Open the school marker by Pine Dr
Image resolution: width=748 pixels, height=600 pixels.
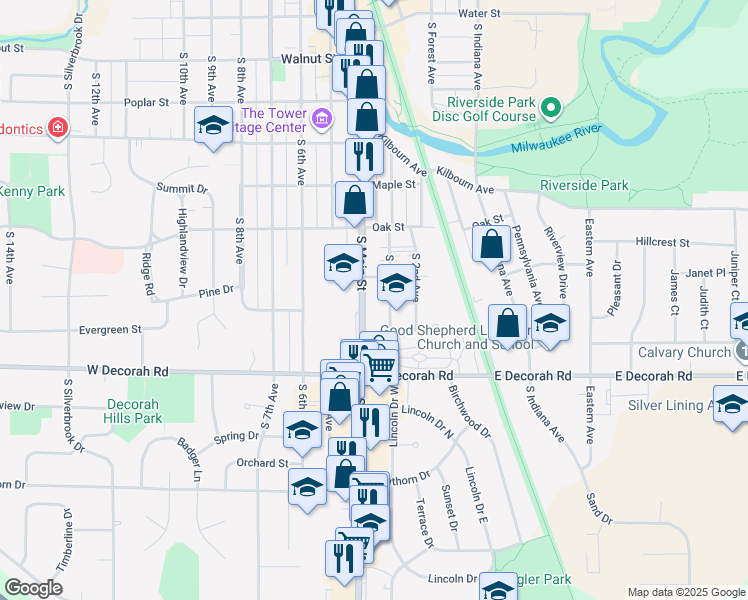pyautogui.click(x=342, y=265)
